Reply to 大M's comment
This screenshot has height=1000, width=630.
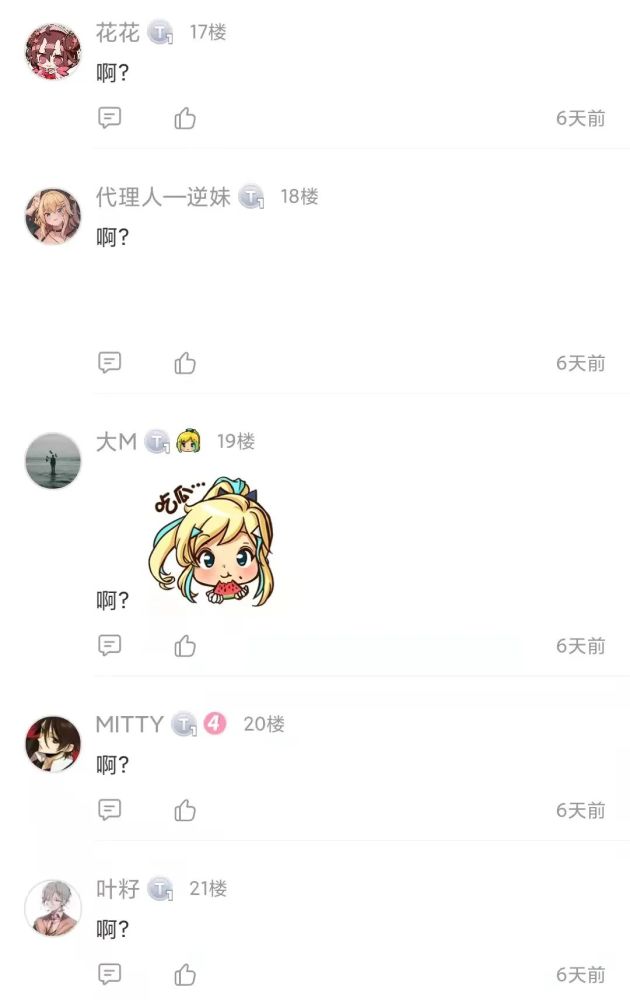point(110,645)
